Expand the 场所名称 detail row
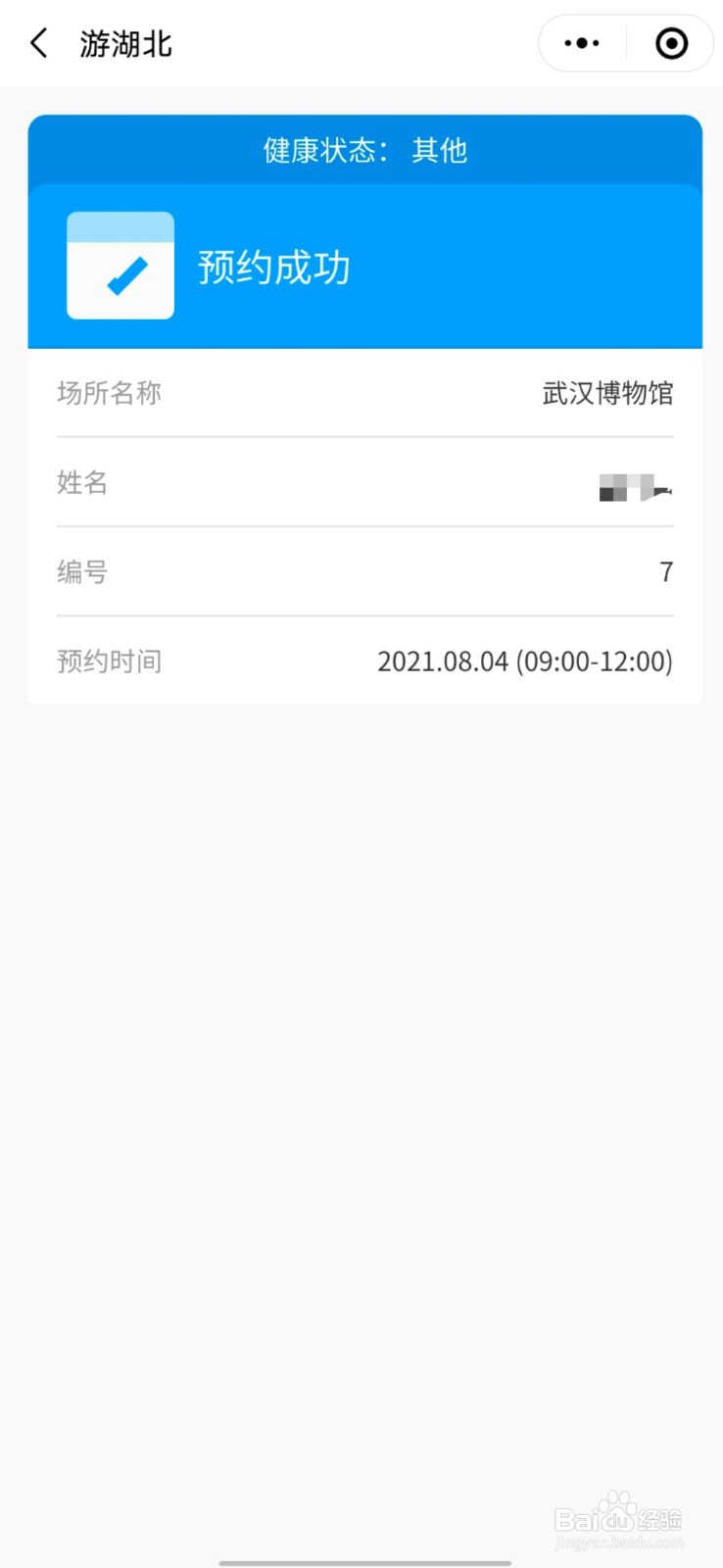The width and height of the screenshot is (723, 1568). (x=362, y=393)
